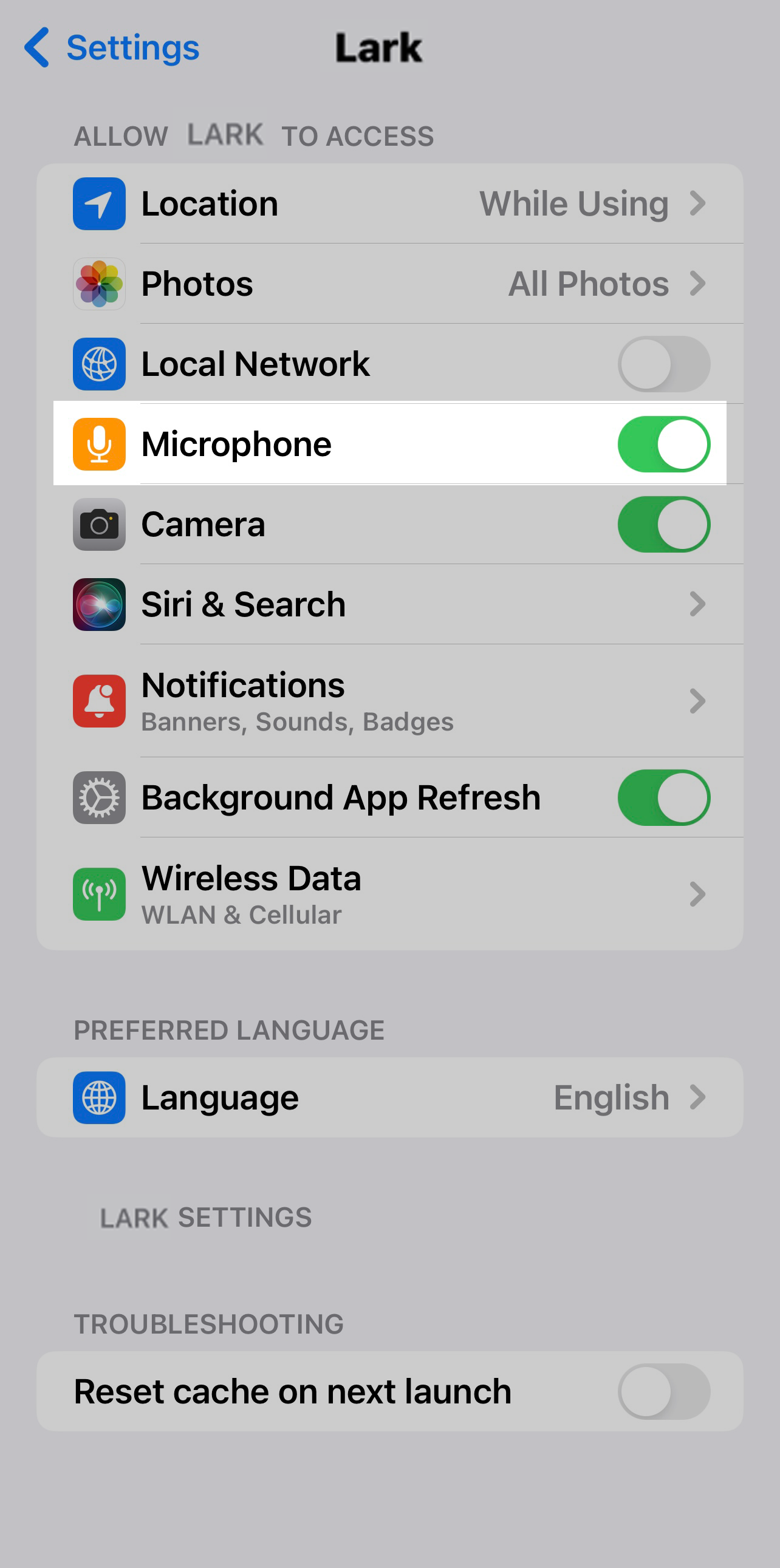780x1568 pixels.
Task: Open Photos access settings
Action: point(389,284)
